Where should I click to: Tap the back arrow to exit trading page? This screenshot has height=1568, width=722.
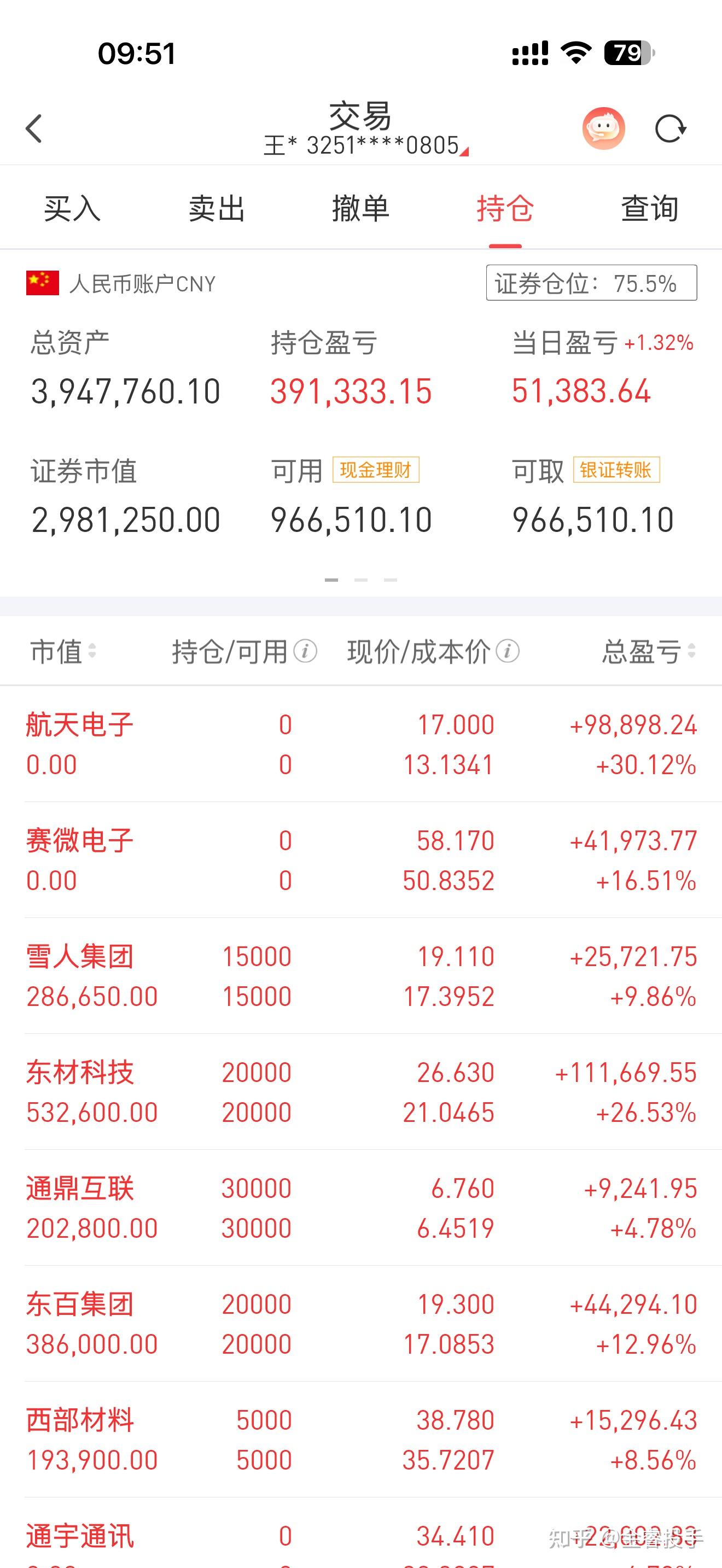[34, 127]
